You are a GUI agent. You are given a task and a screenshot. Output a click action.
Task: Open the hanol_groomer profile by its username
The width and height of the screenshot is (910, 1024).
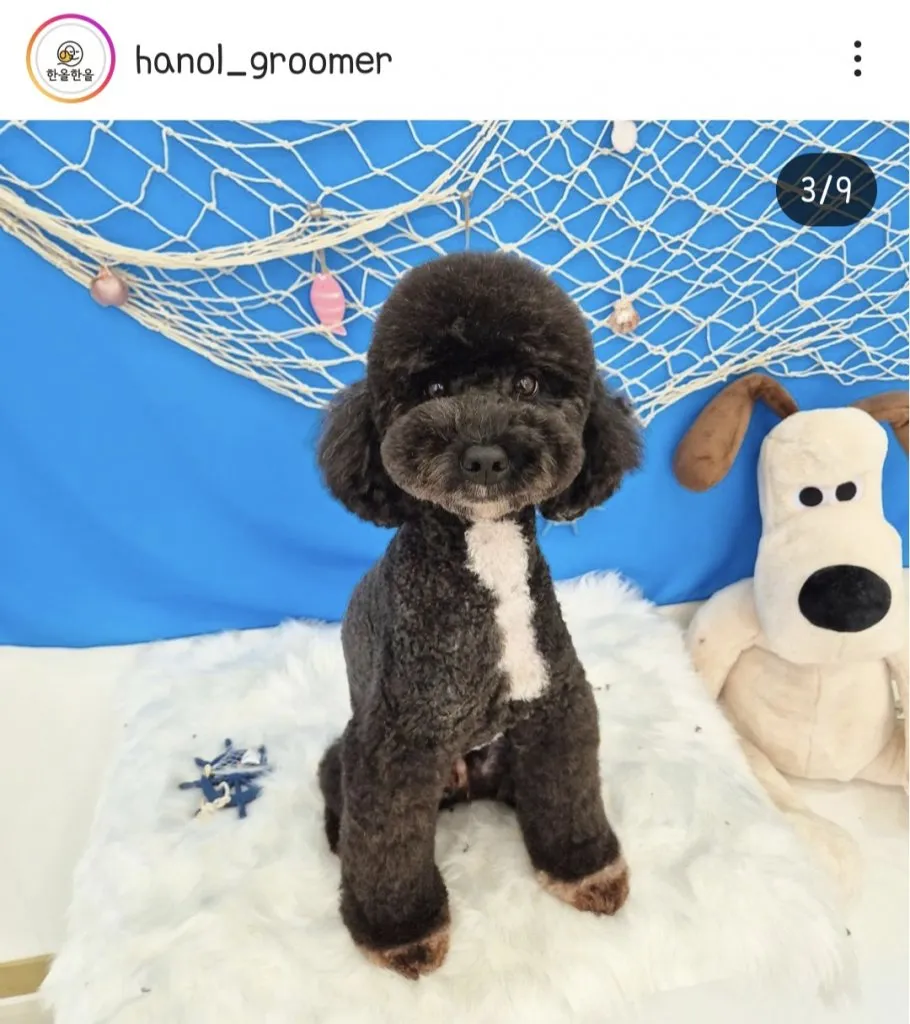pyautogui.click(x=263, y=61)
